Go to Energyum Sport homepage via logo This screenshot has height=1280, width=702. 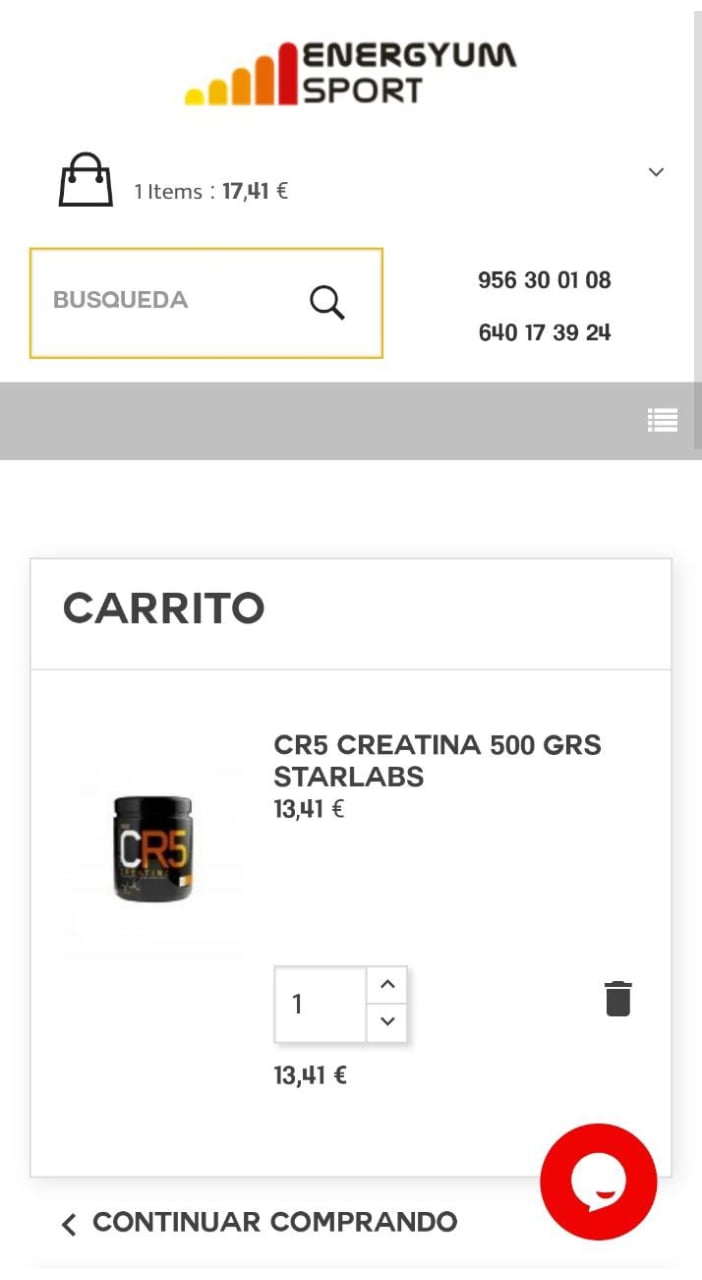[x=351, y=72]
